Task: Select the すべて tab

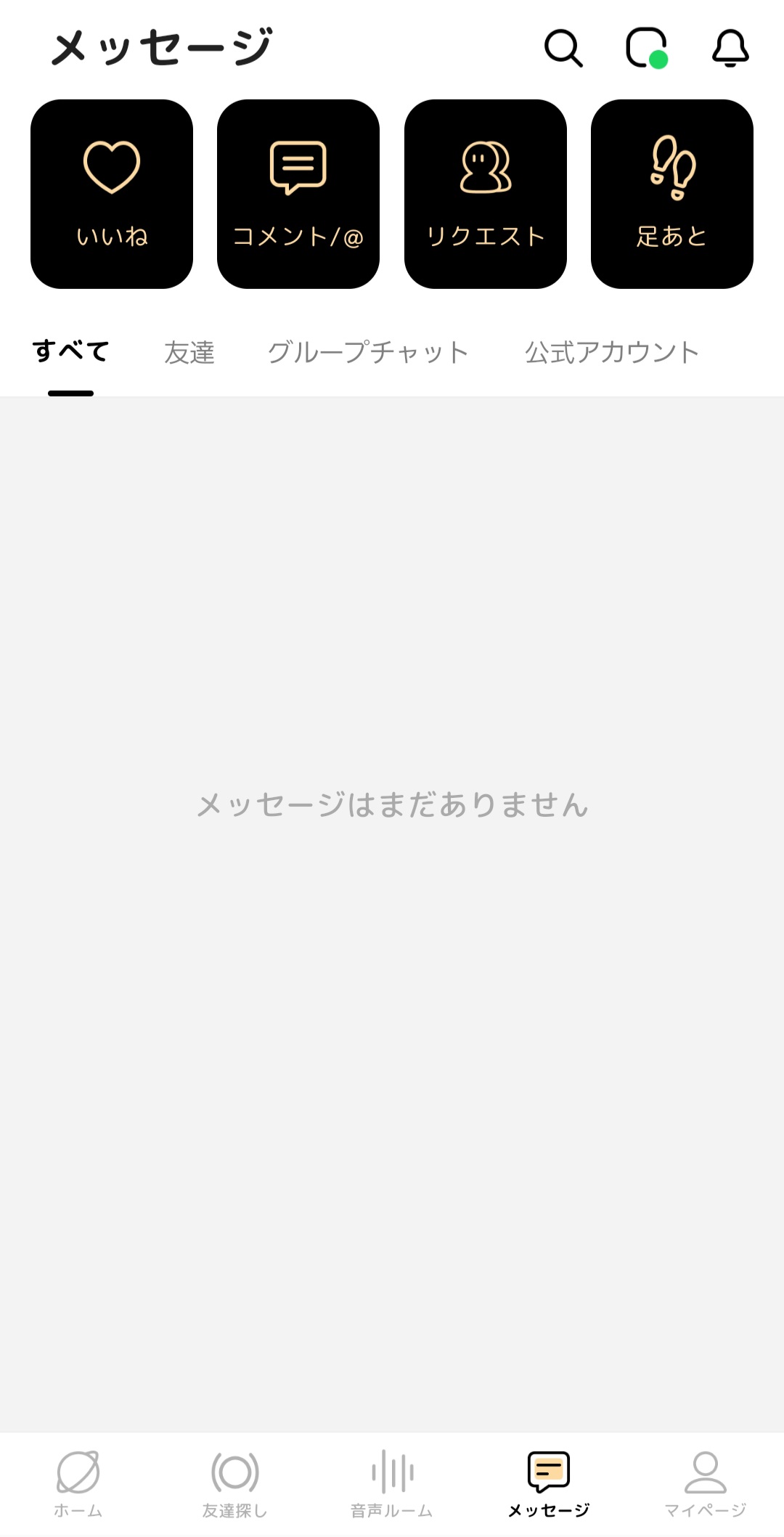Action: pyautogui.click(x=71, y=352)
